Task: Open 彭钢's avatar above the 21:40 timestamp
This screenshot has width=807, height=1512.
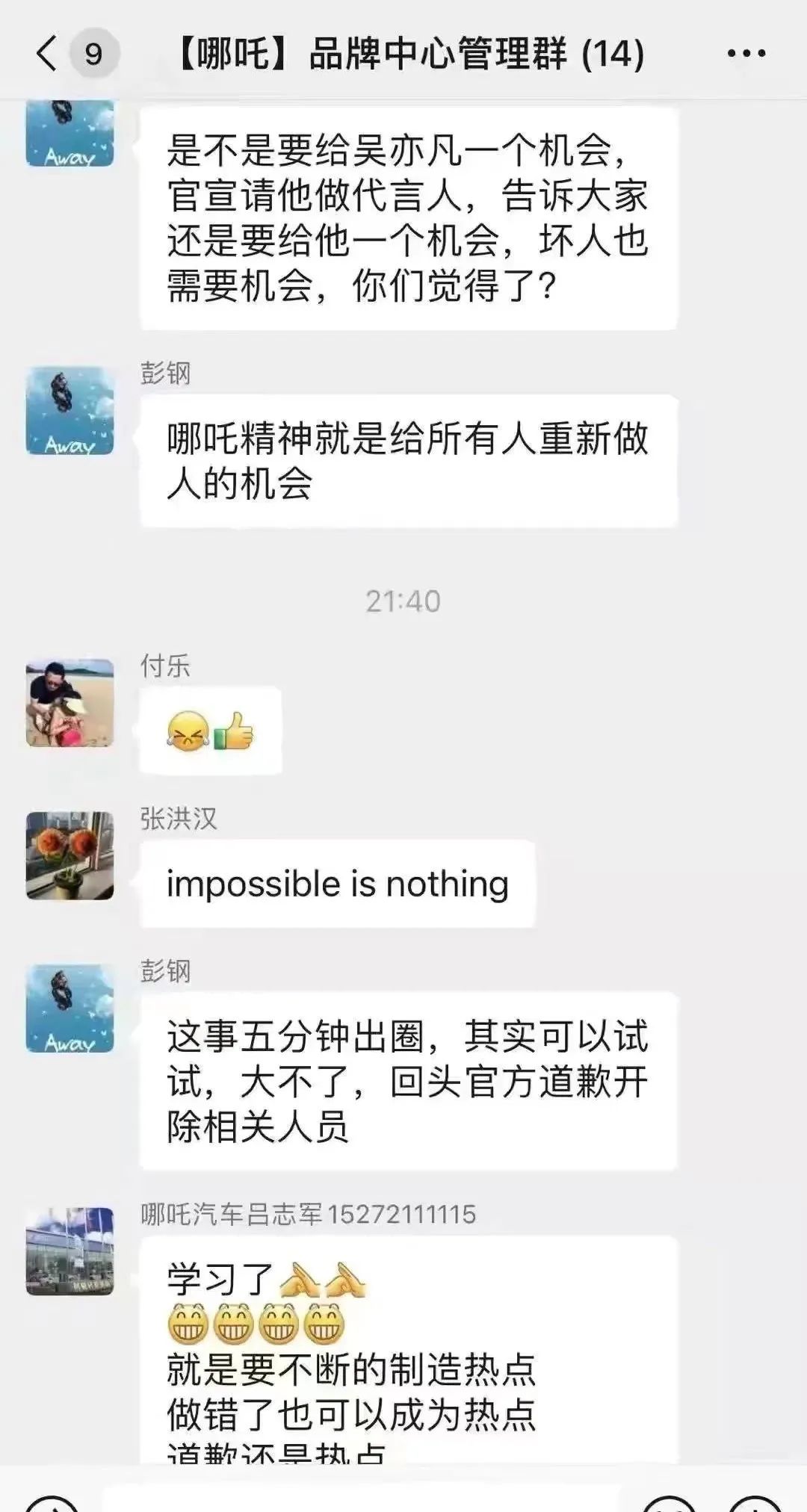Action: (70, 410)
